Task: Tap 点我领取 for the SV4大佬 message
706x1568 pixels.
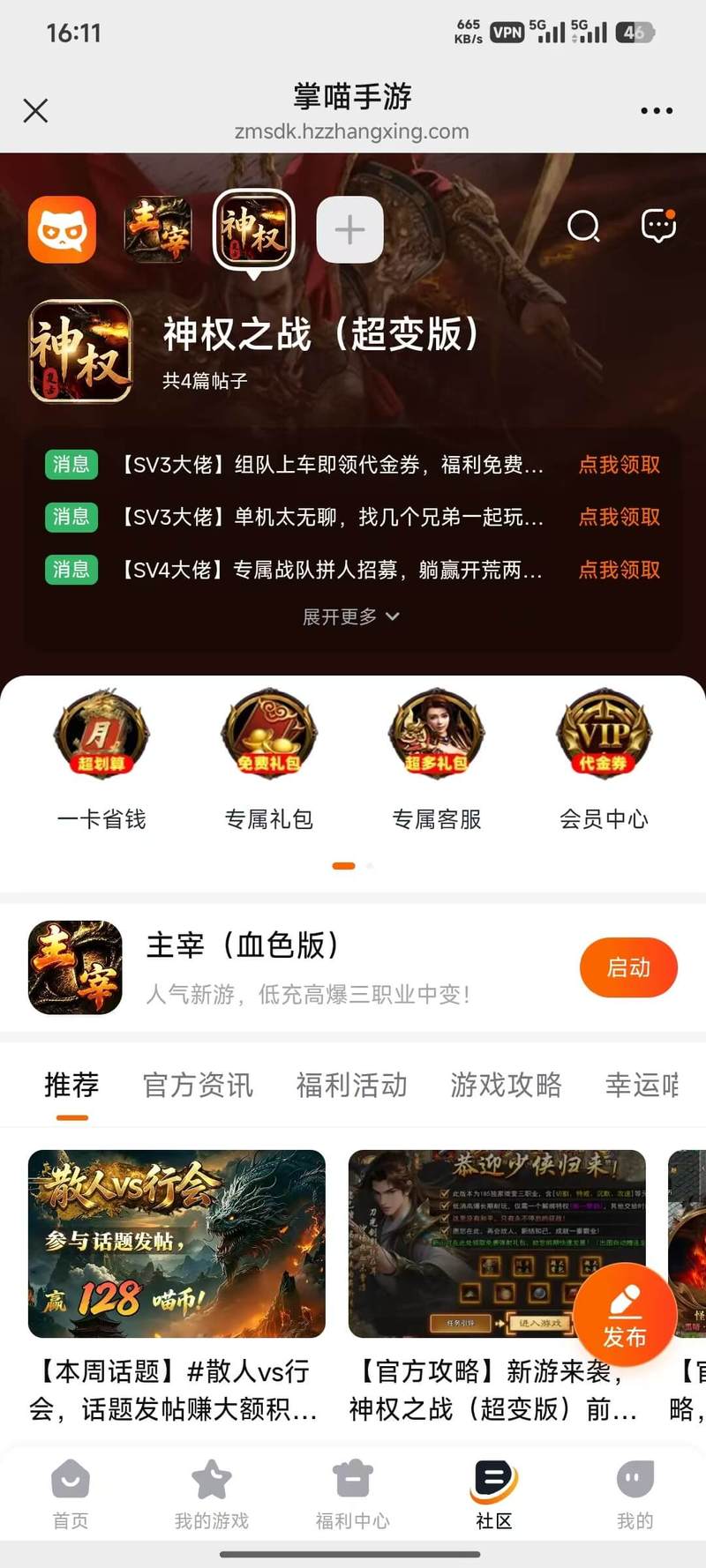Action: click(x=620, y=570)
